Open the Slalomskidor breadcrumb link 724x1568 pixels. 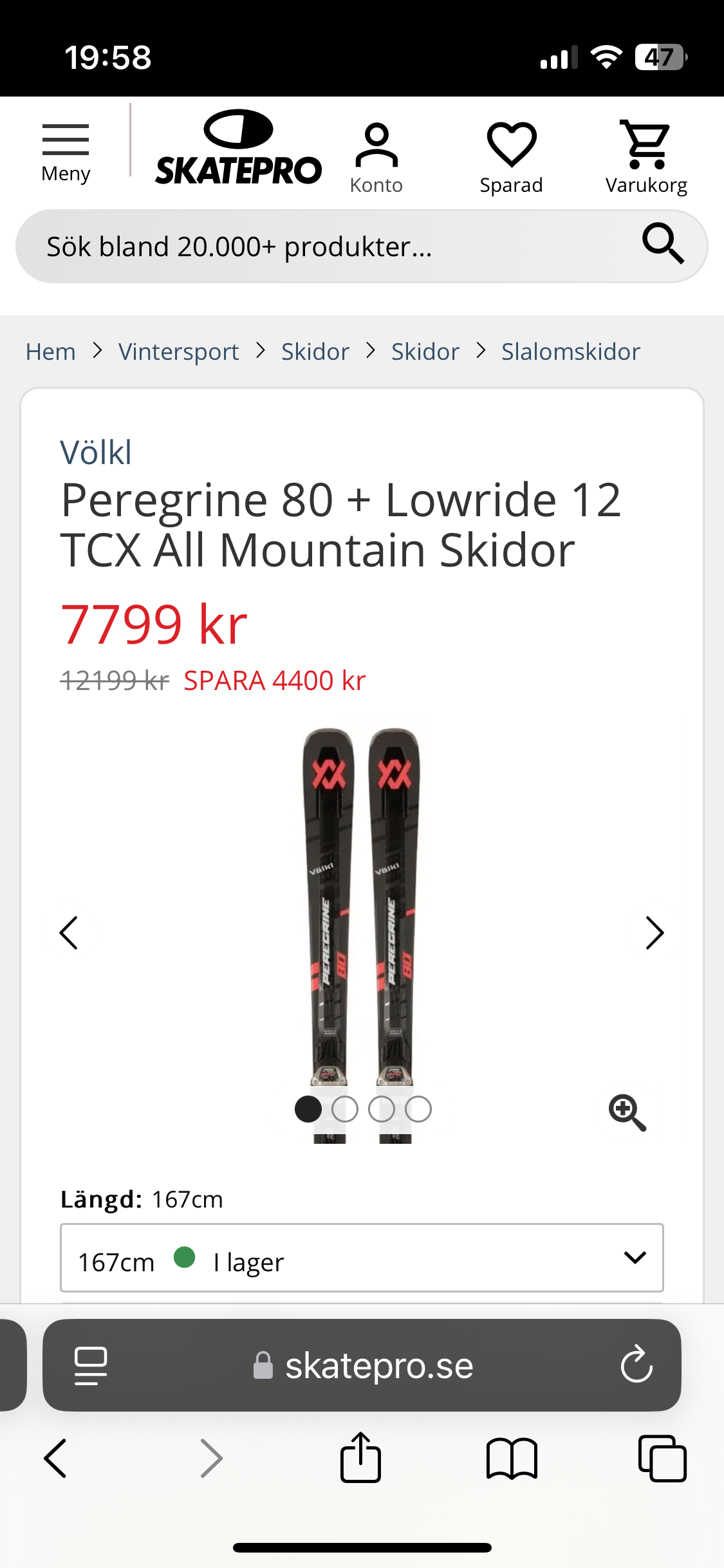(x=570, y=352)
